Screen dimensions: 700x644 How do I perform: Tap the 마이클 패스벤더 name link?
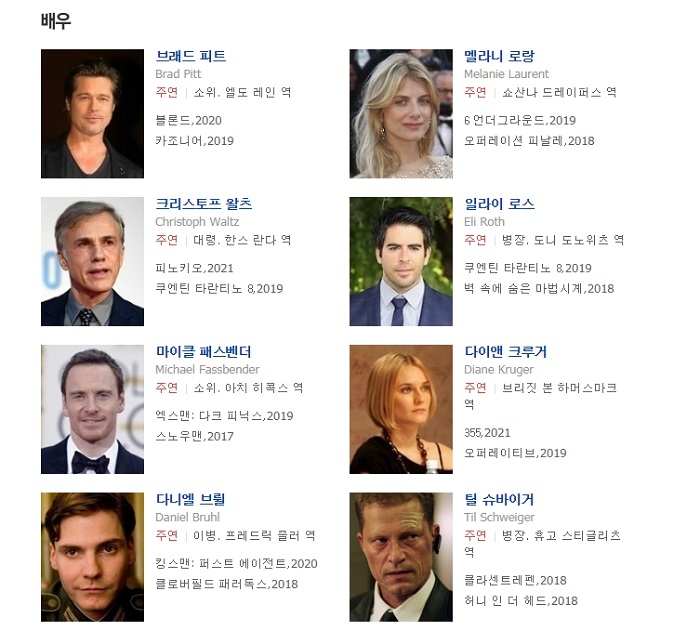(x=203, y=352)
